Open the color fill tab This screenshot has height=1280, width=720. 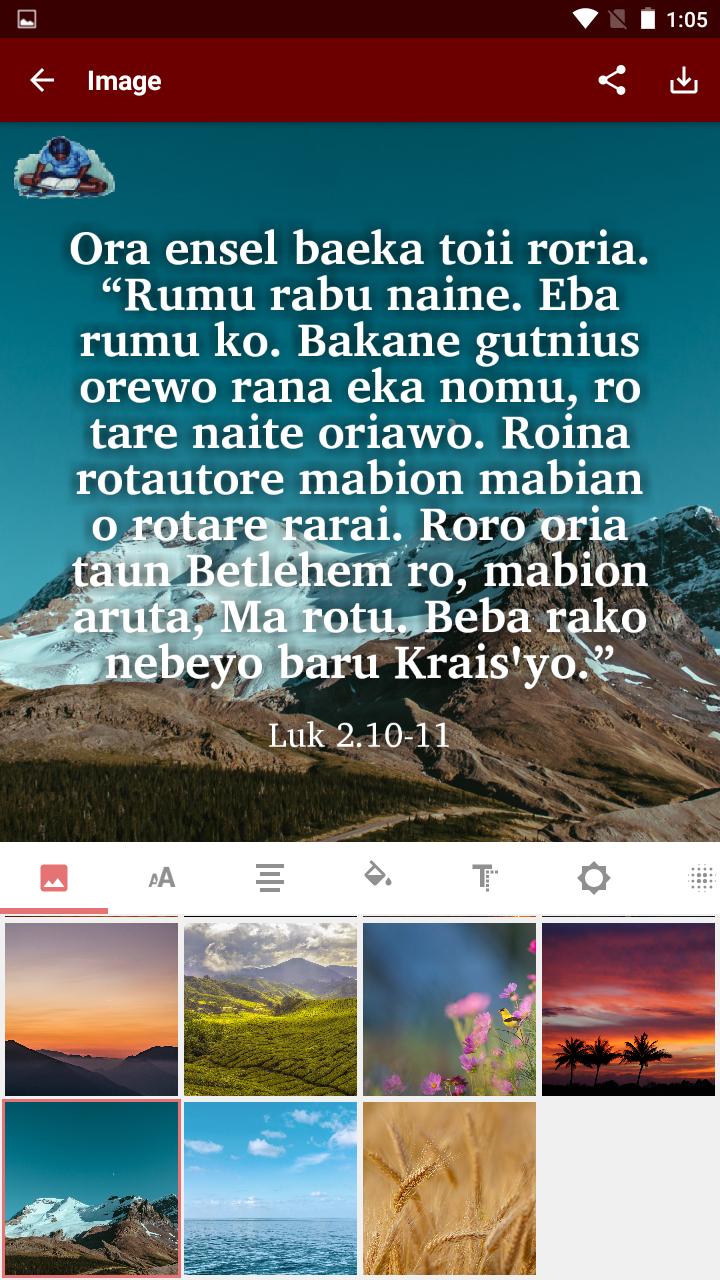point(377,878)
